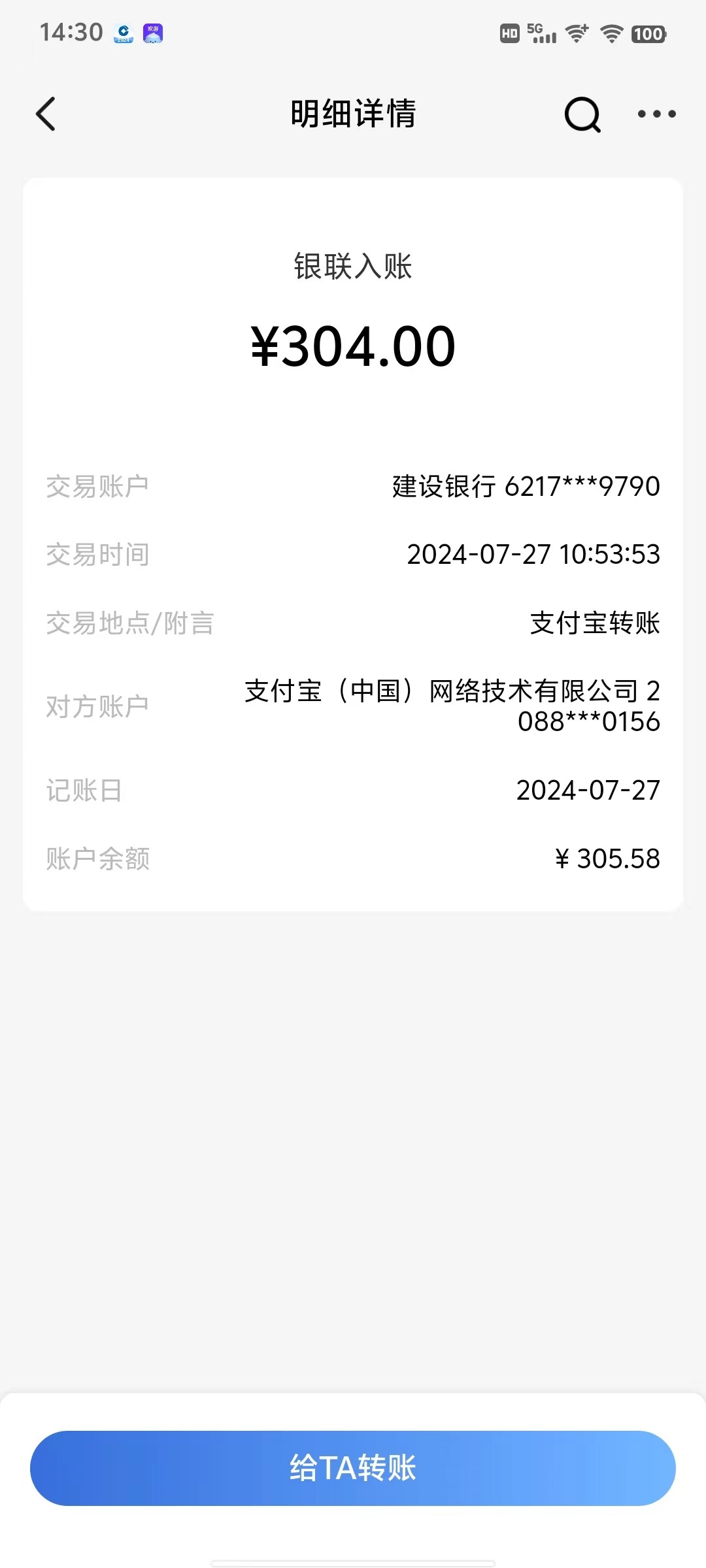Go back using the top-left arrow
The height and width of the screenshot is (1568, 706).
[x=46, y=114]
